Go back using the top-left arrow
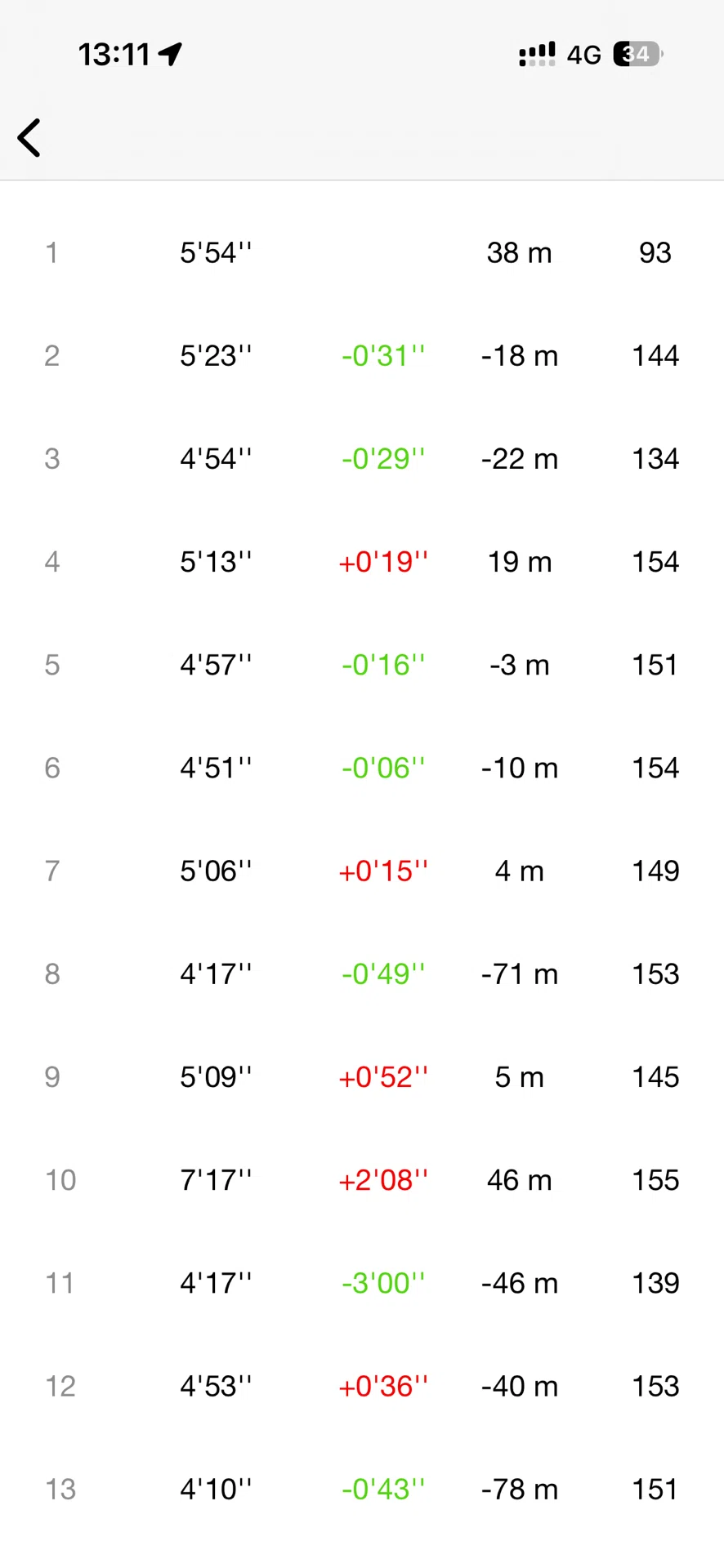The image size is (724, 1568). (29, 137)
